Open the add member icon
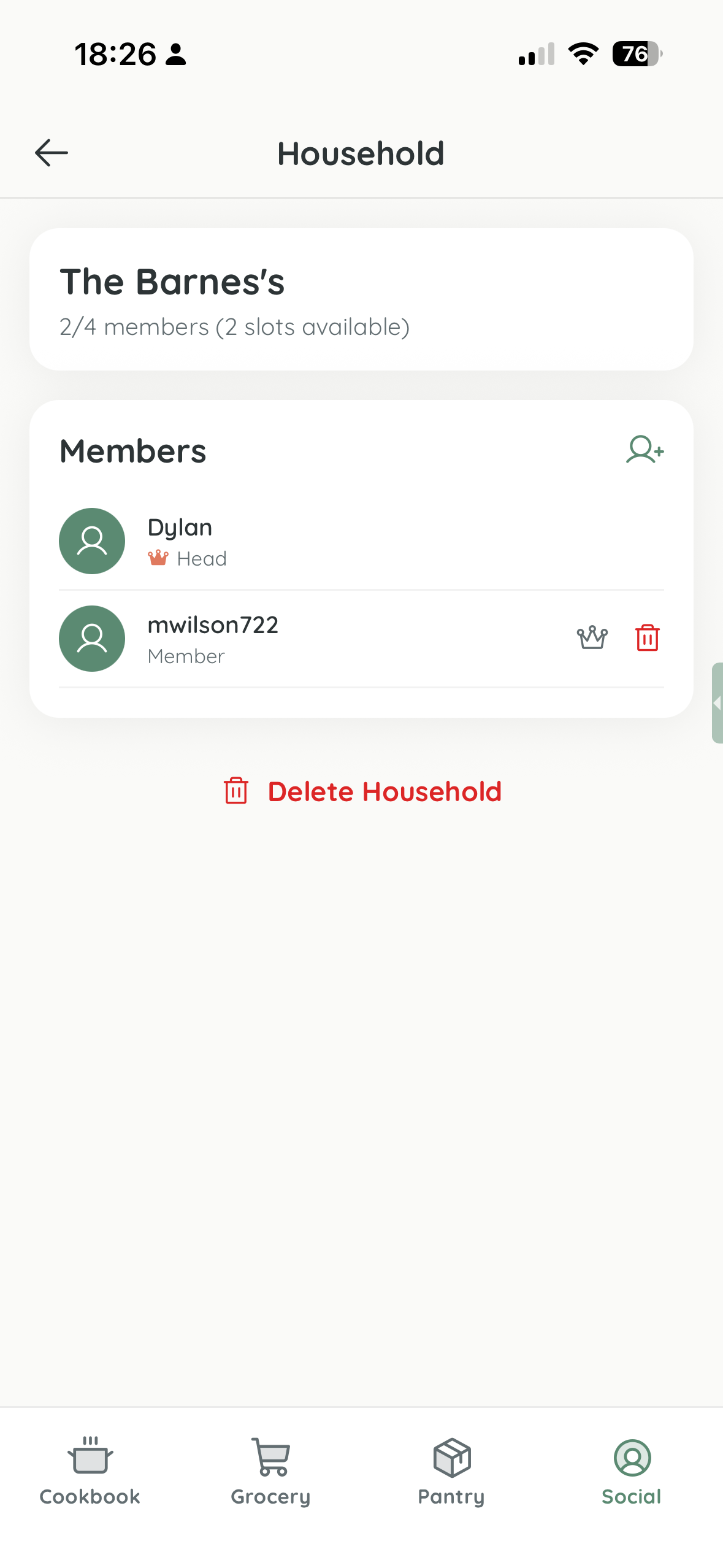Image resolution: width=723 pixels, height=1568 pixels. pos(643,451)
